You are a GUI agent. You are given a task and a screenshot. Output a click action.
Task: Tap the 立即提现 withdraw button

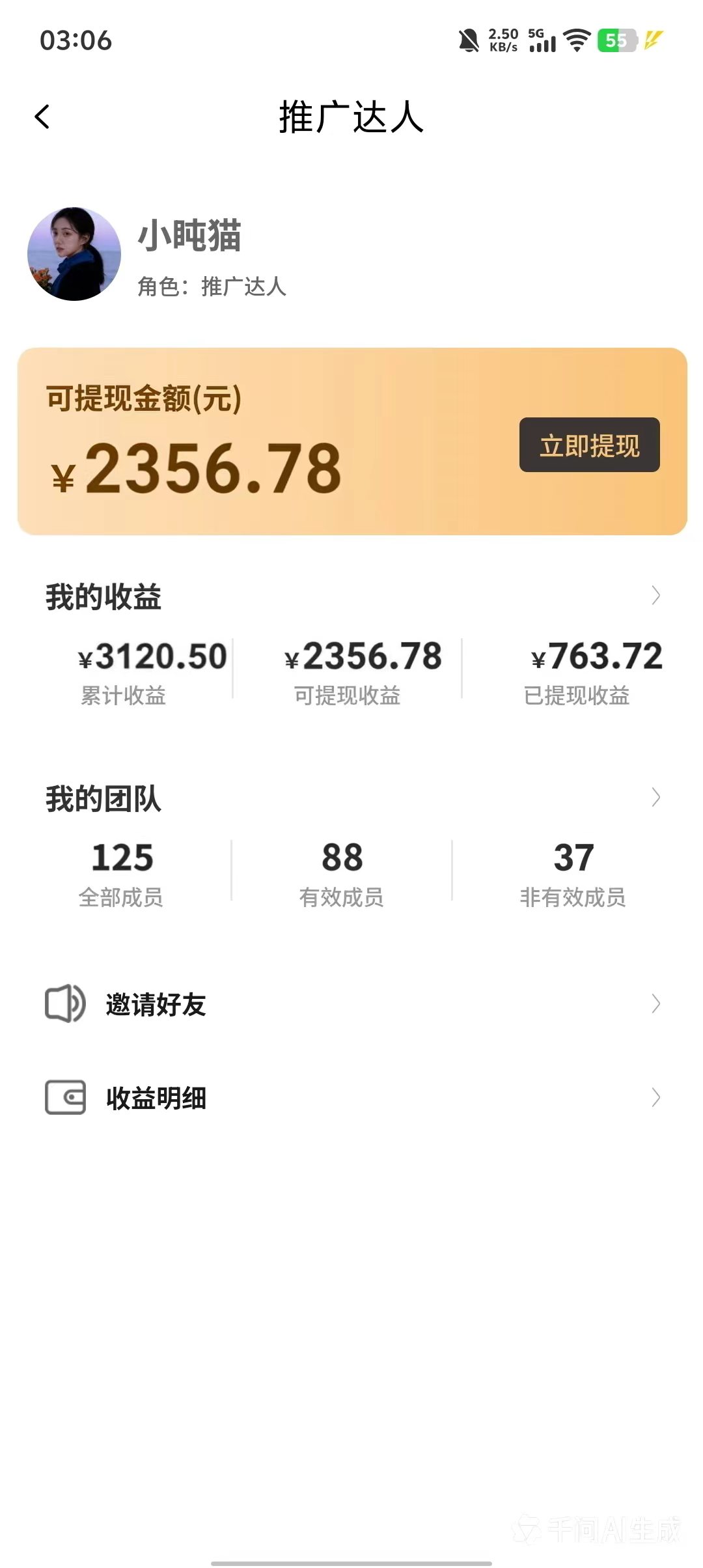pos(589,445)
